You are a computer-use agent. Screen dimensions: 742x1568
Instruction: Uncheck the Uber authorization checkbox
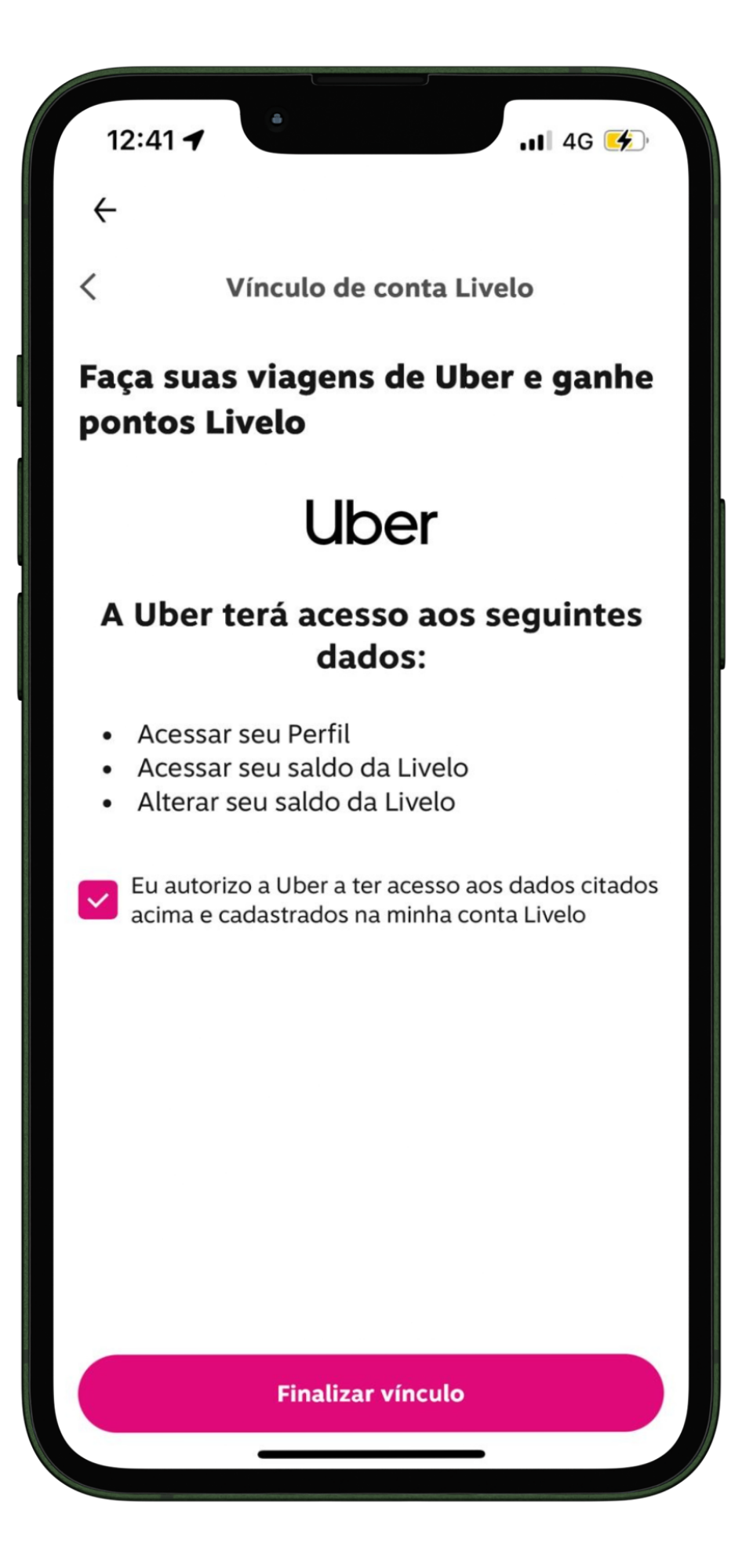coord(98,899)
